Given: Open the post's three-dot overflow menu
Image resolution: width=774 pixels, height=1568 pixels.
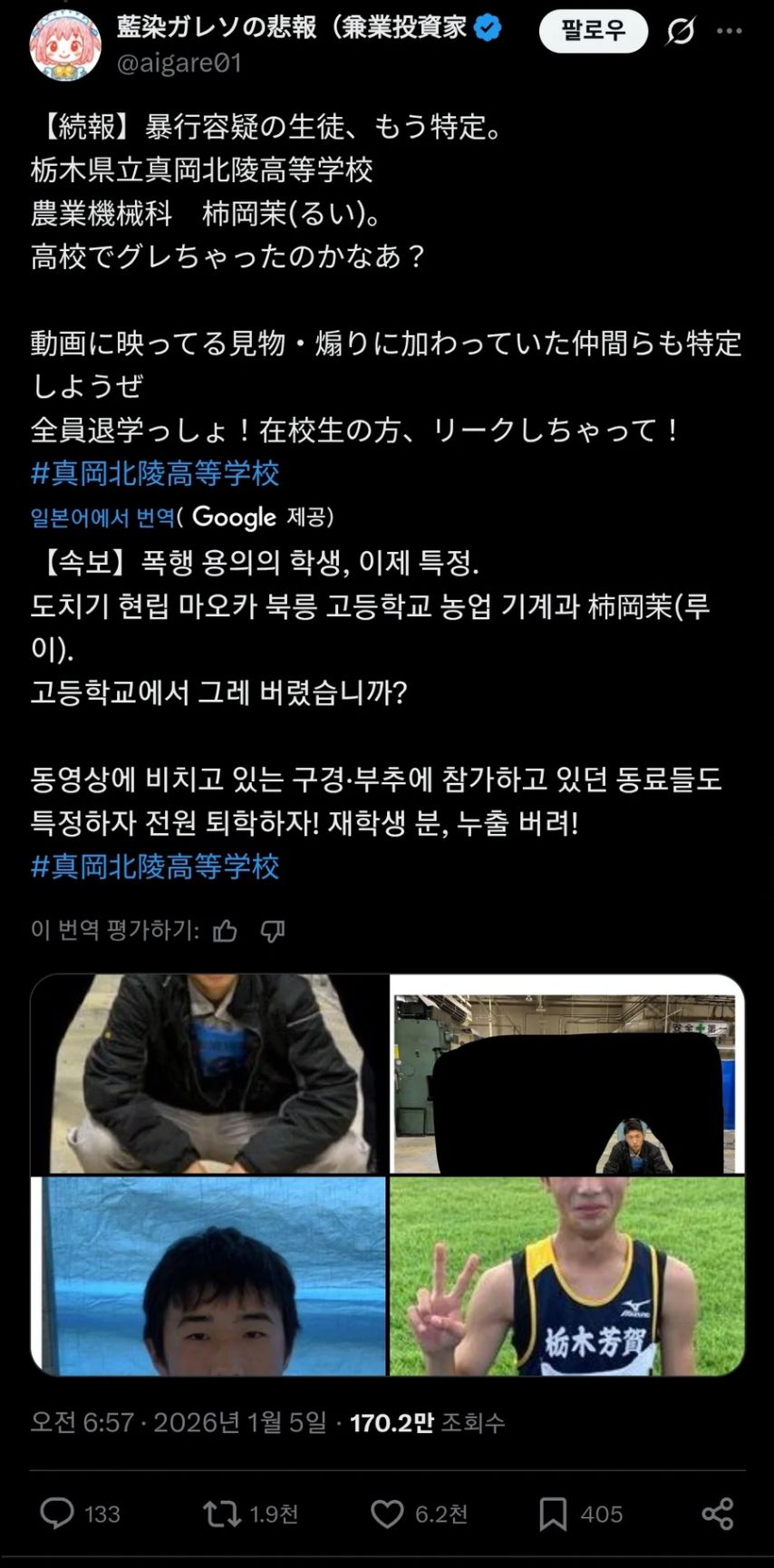Looking at the screenshot, I should click(730, 32).
